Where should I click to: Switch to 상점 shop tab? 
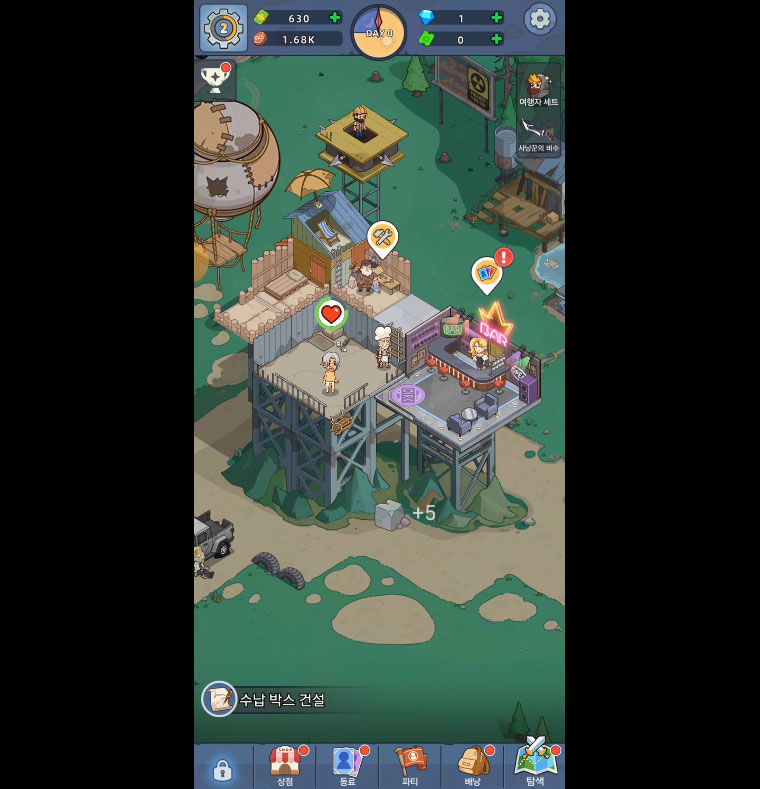click(x=285, y=766)
